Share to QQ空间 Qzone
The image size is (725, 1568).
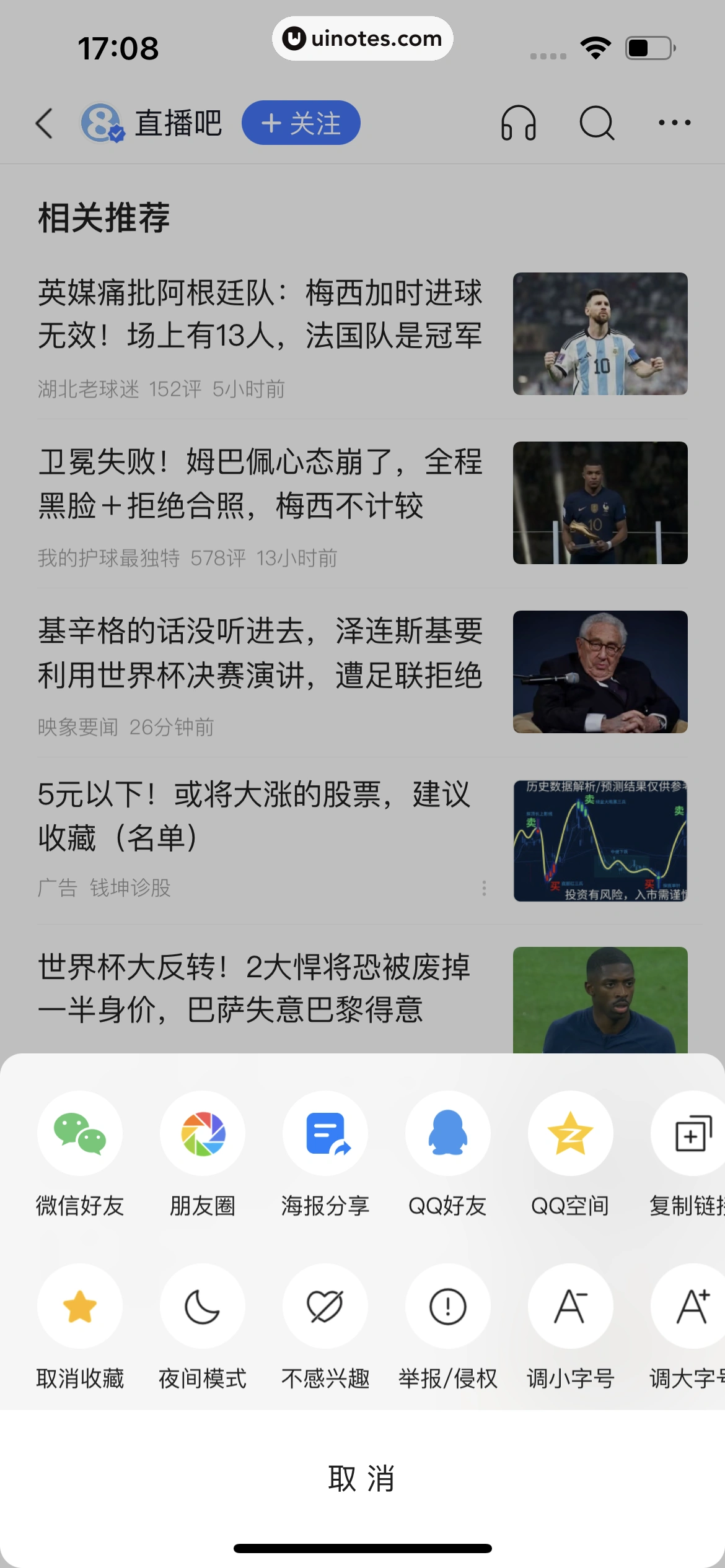click(570, 1133)
